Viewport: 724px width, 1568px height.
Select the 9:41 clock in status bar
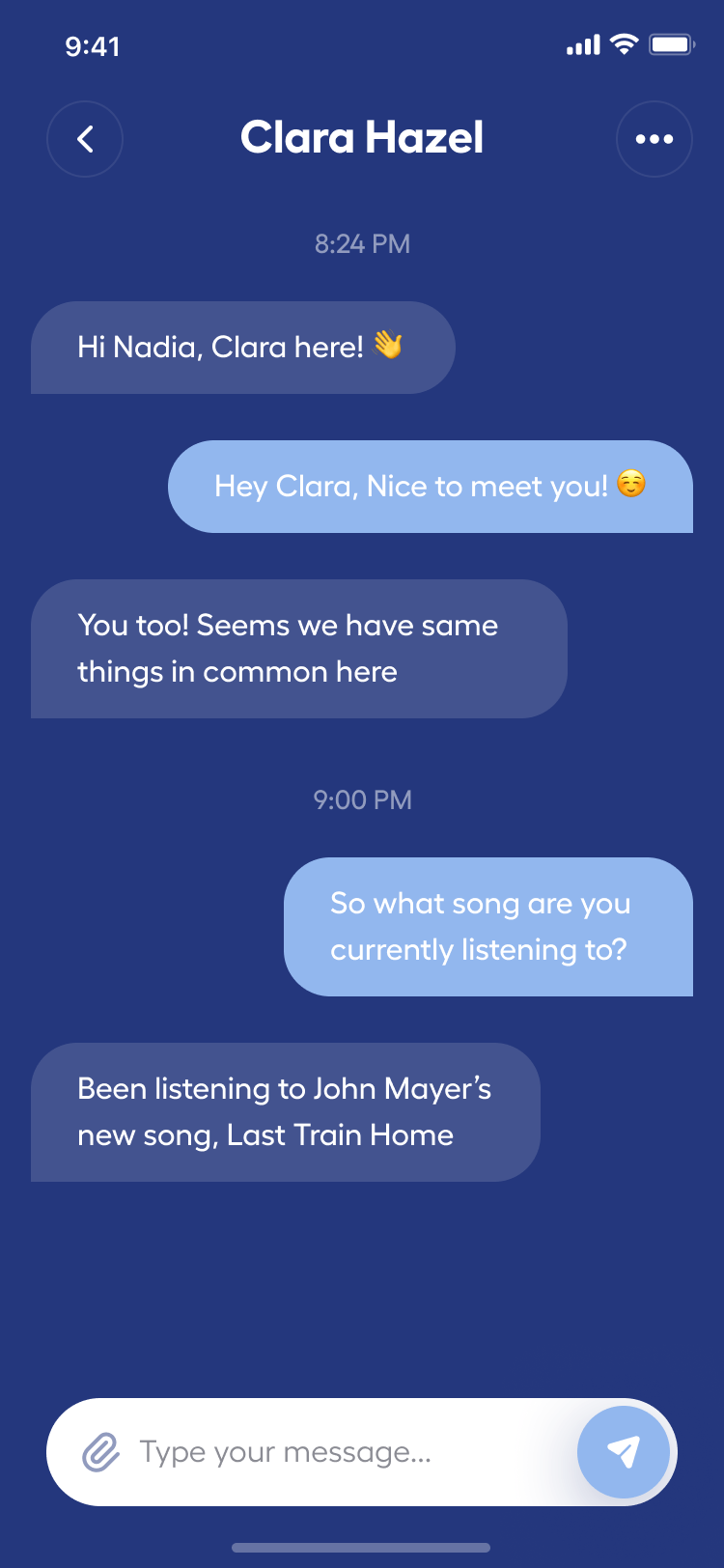pos(93,45)
